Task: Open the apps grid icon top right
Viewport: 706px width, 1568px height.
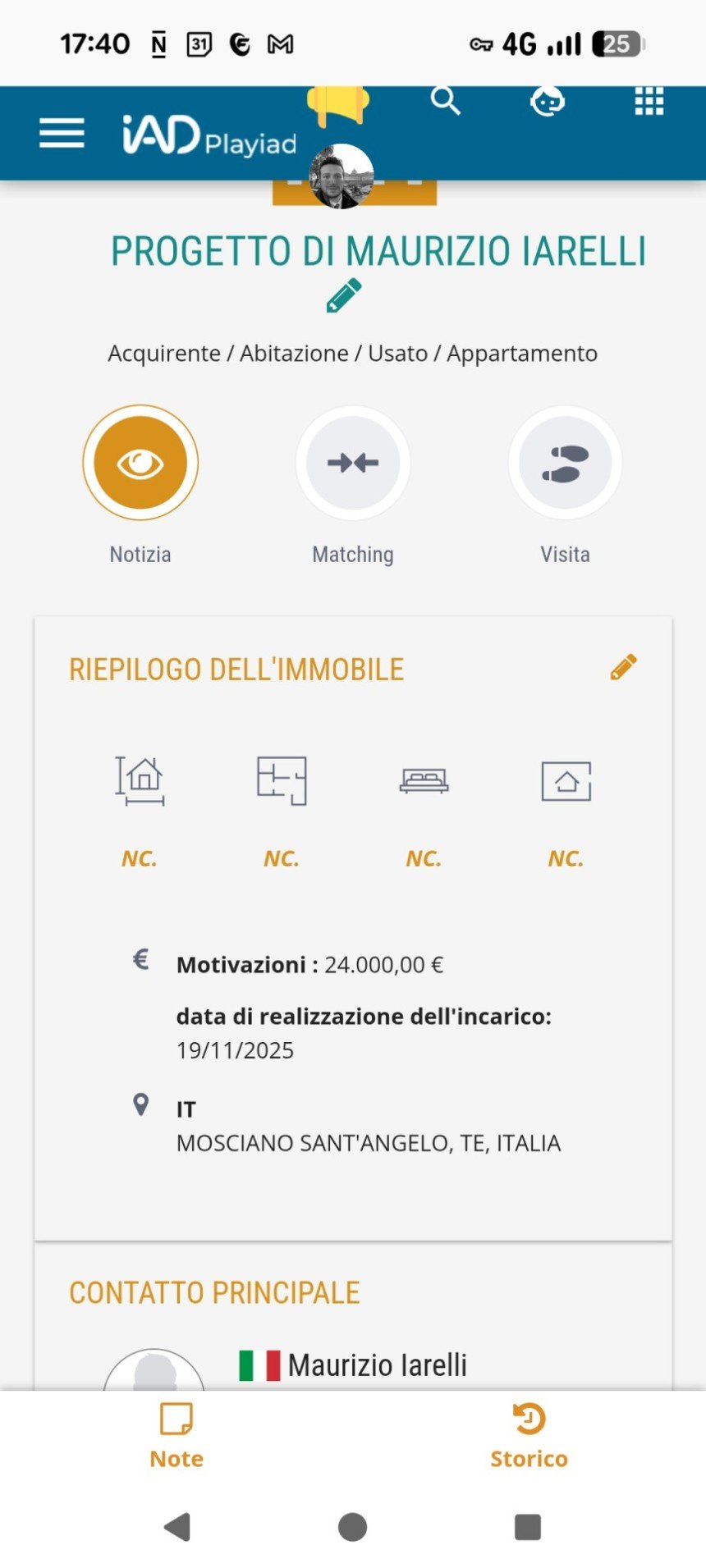Action: [649, 102]
